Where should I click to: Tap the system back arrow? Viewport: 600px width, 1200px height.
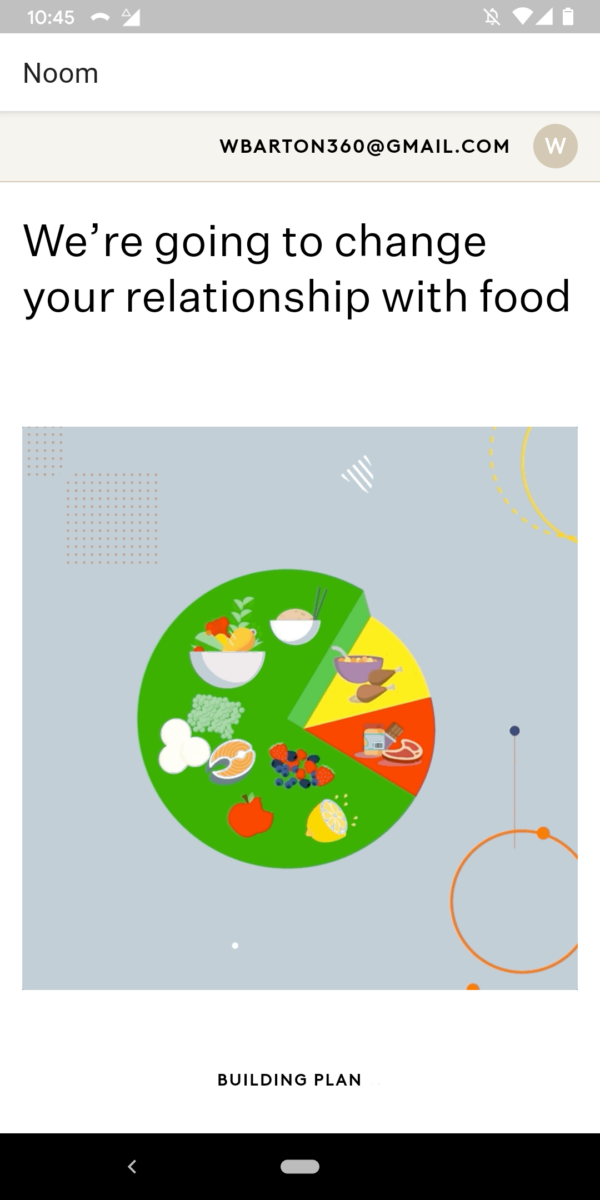[132, 1166]
